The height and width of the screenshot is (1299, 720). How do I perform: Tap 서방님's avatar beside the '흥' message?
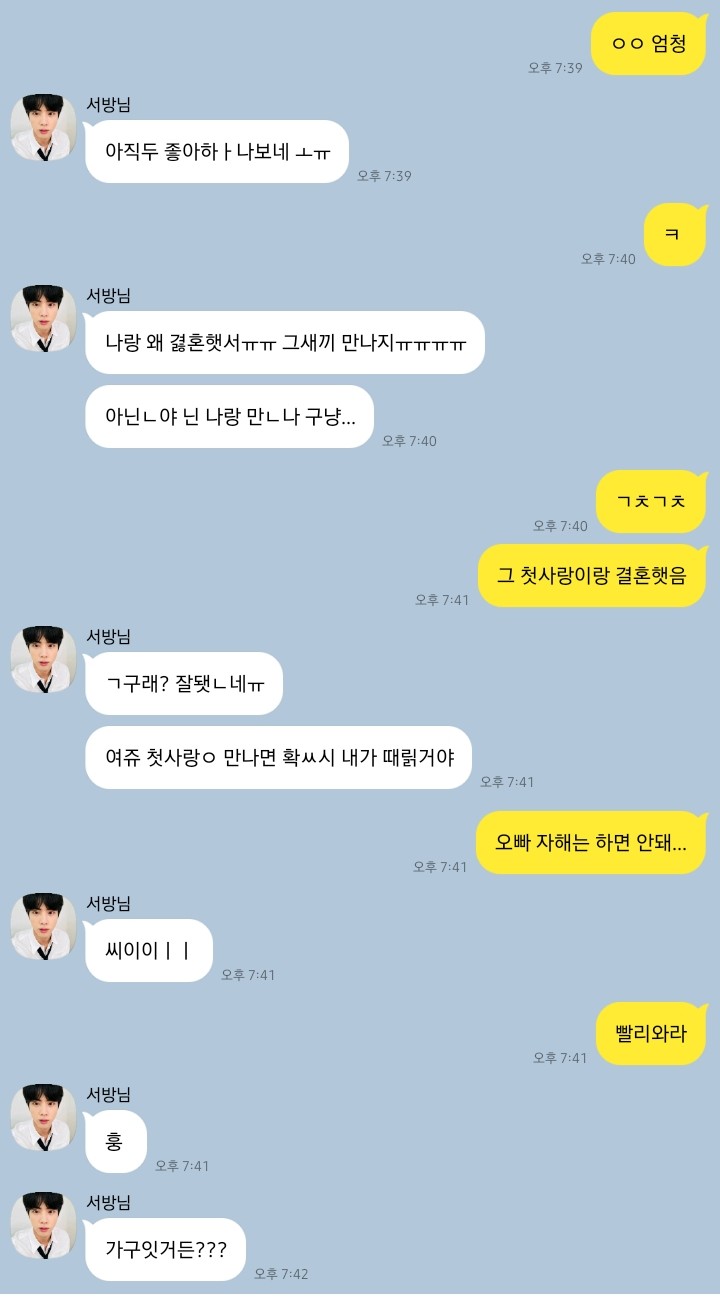[43, 1117]
